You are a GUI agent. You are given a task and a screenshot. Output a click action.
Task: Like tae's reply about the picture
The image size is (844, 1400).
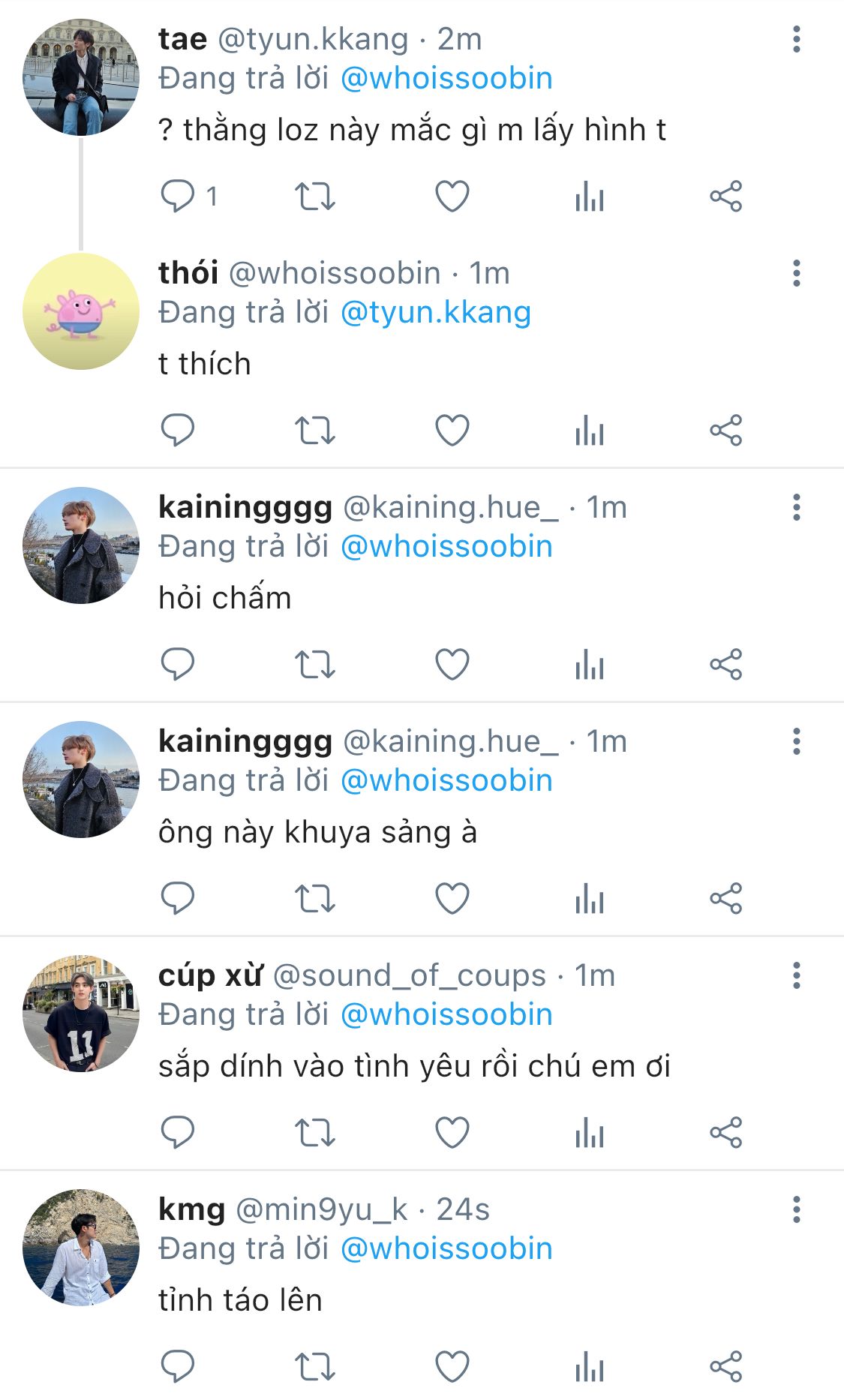pyautogui.click(x=452, y=197)
